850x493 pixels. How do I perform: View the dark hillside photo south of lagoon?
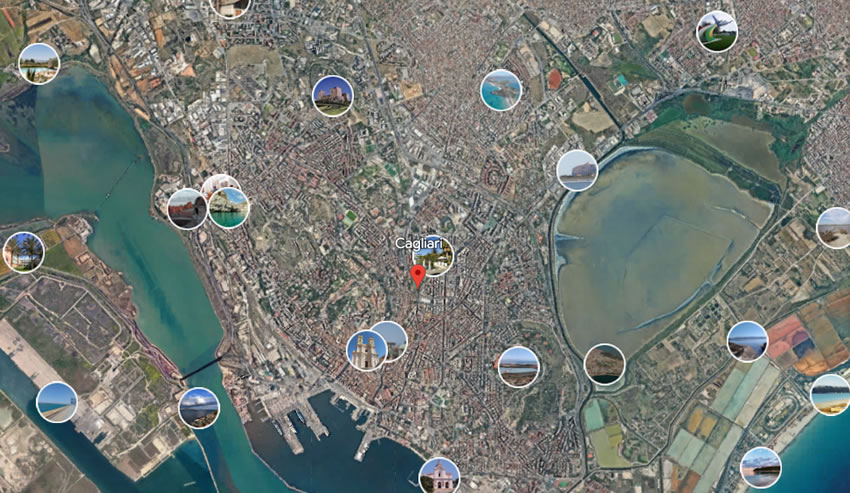[604, 364]
